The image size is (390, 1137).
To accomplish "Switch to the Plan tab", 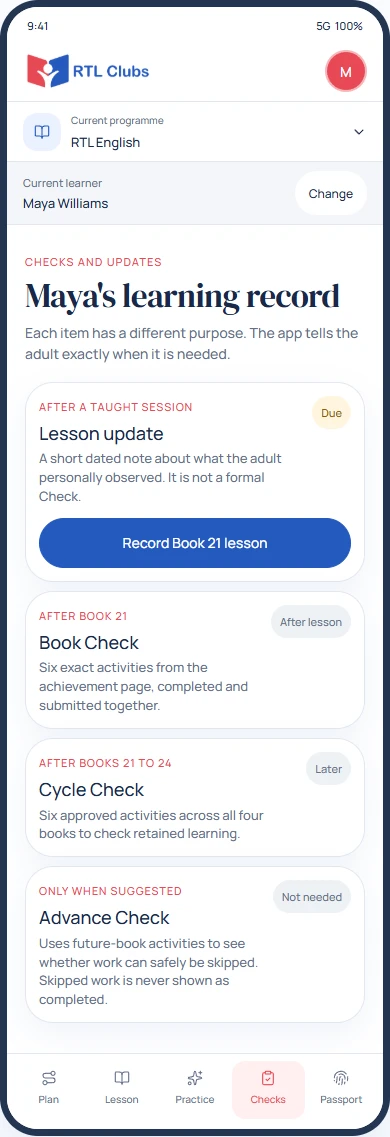I will coord(49,1088).
